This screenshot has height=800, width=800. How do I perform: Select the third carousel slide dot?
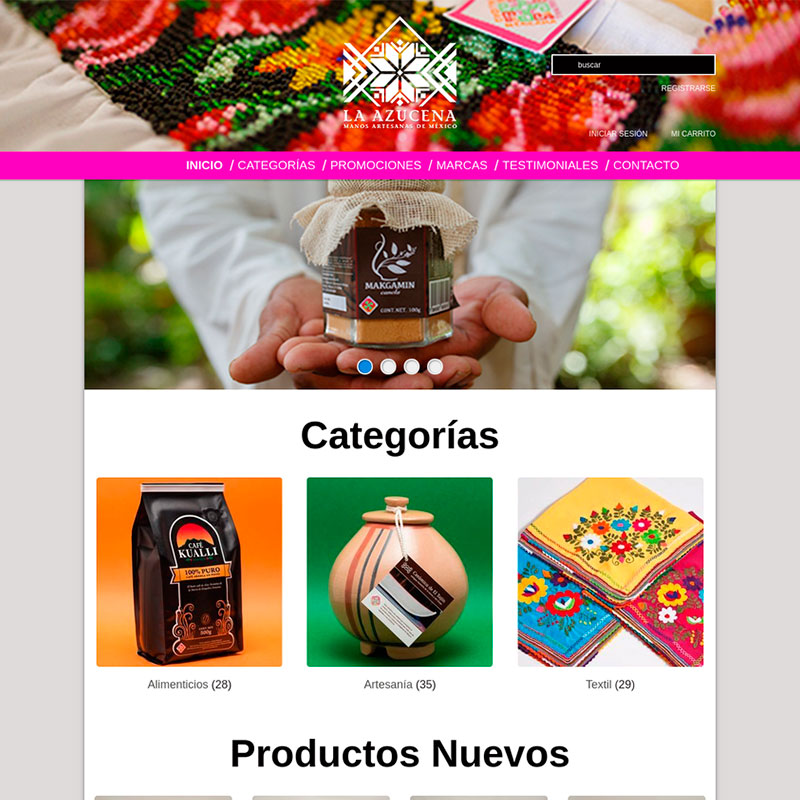point(411,367)
